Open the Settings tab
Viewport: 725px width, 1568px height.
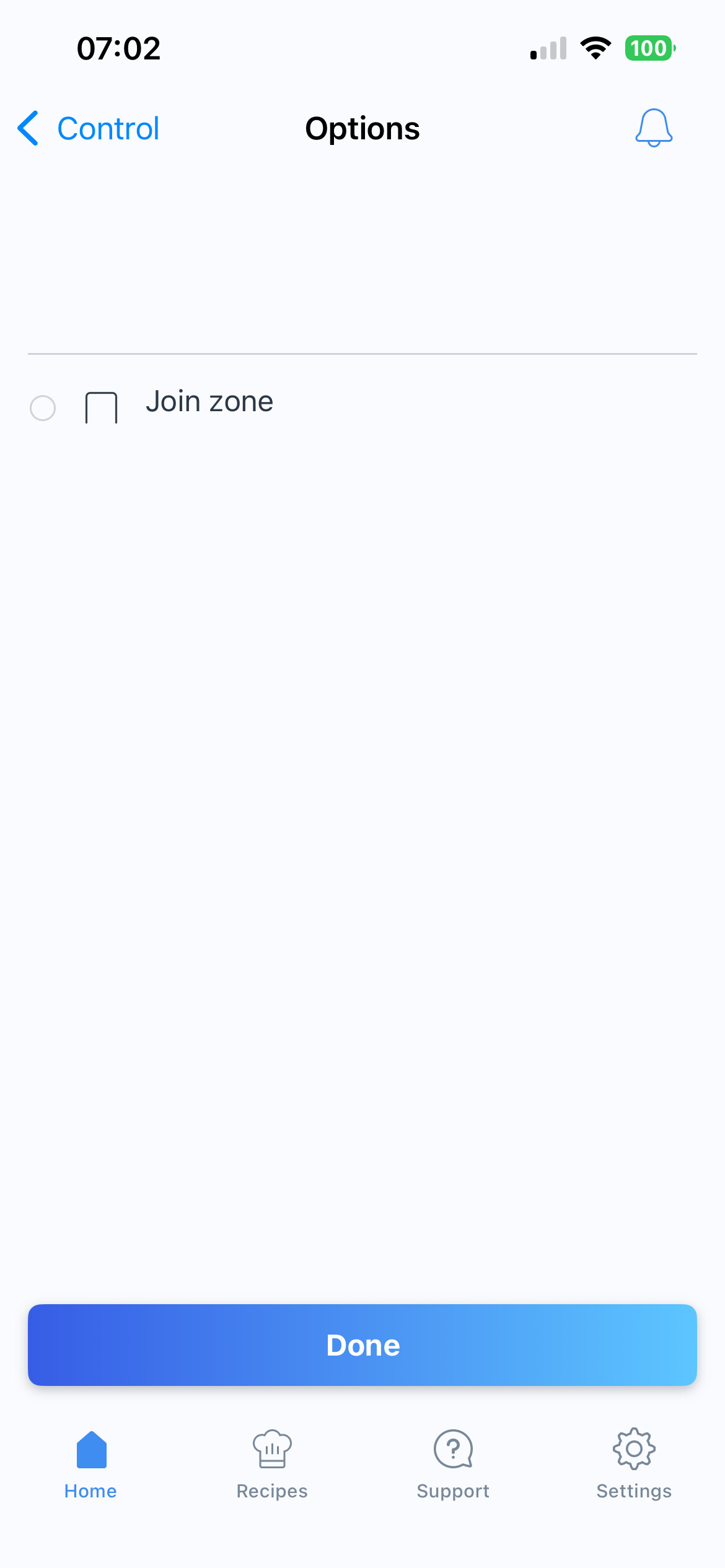(x=634, y=1464)
